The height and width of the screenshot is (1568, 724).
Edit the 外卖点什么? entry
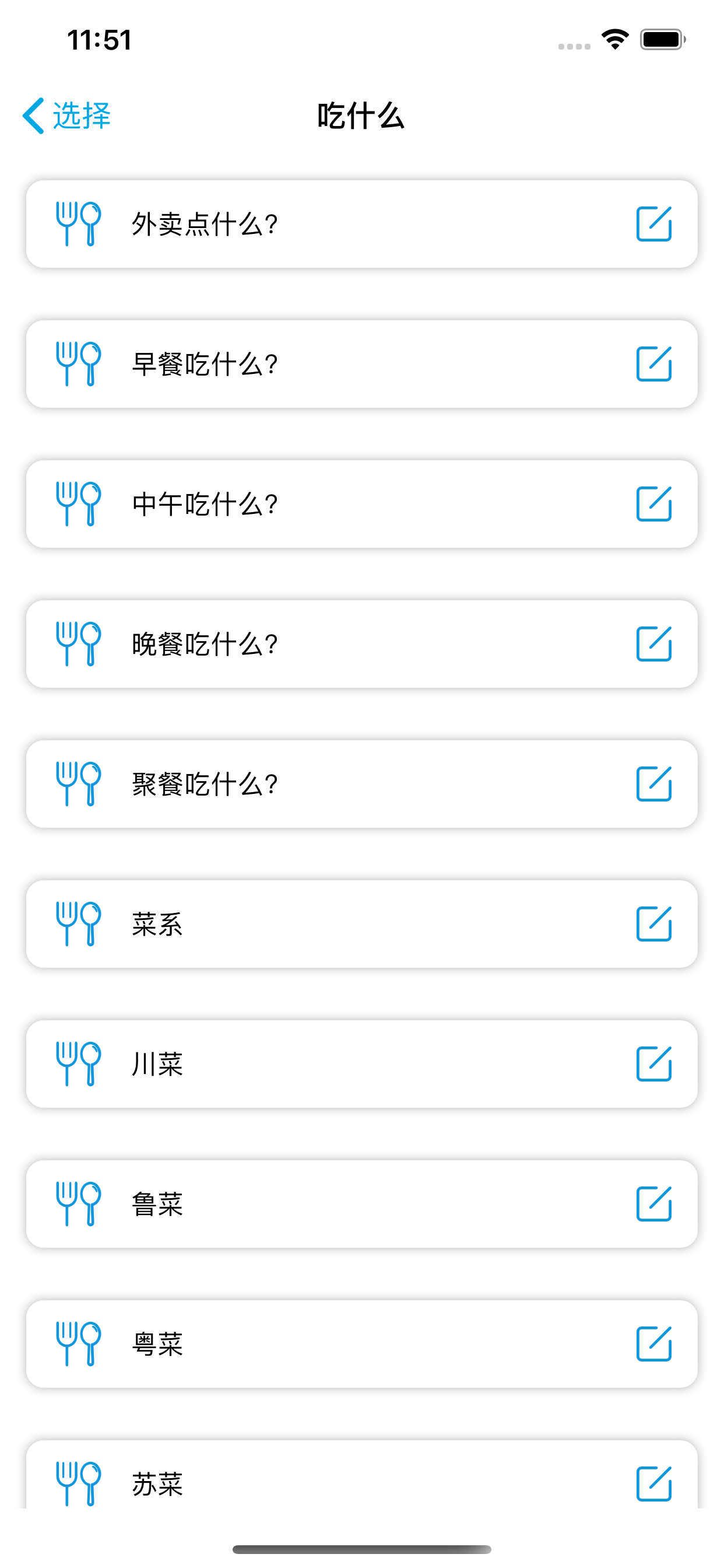(654, 224)
